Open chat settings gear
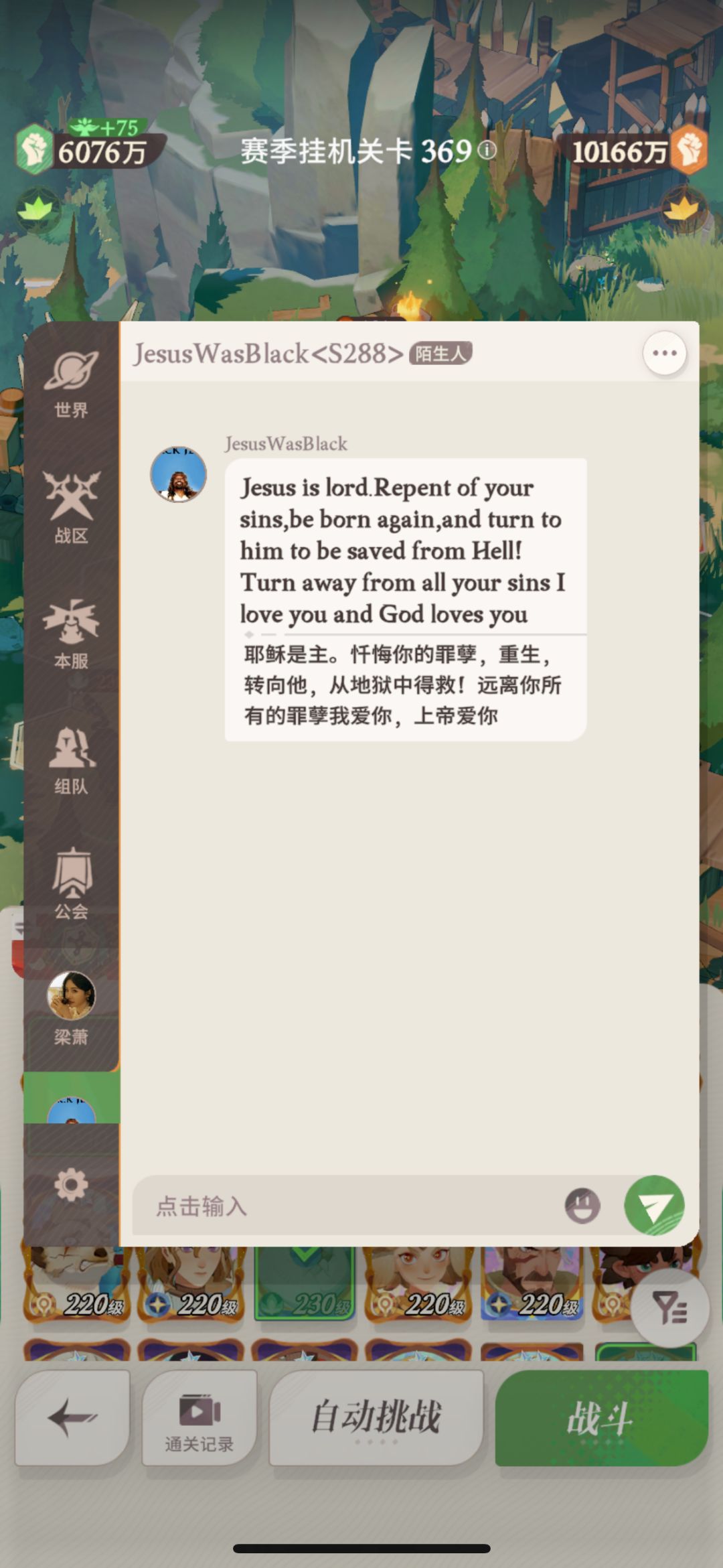The height and width of the screenshot is (1568, 723). (x=71, y=1186)
